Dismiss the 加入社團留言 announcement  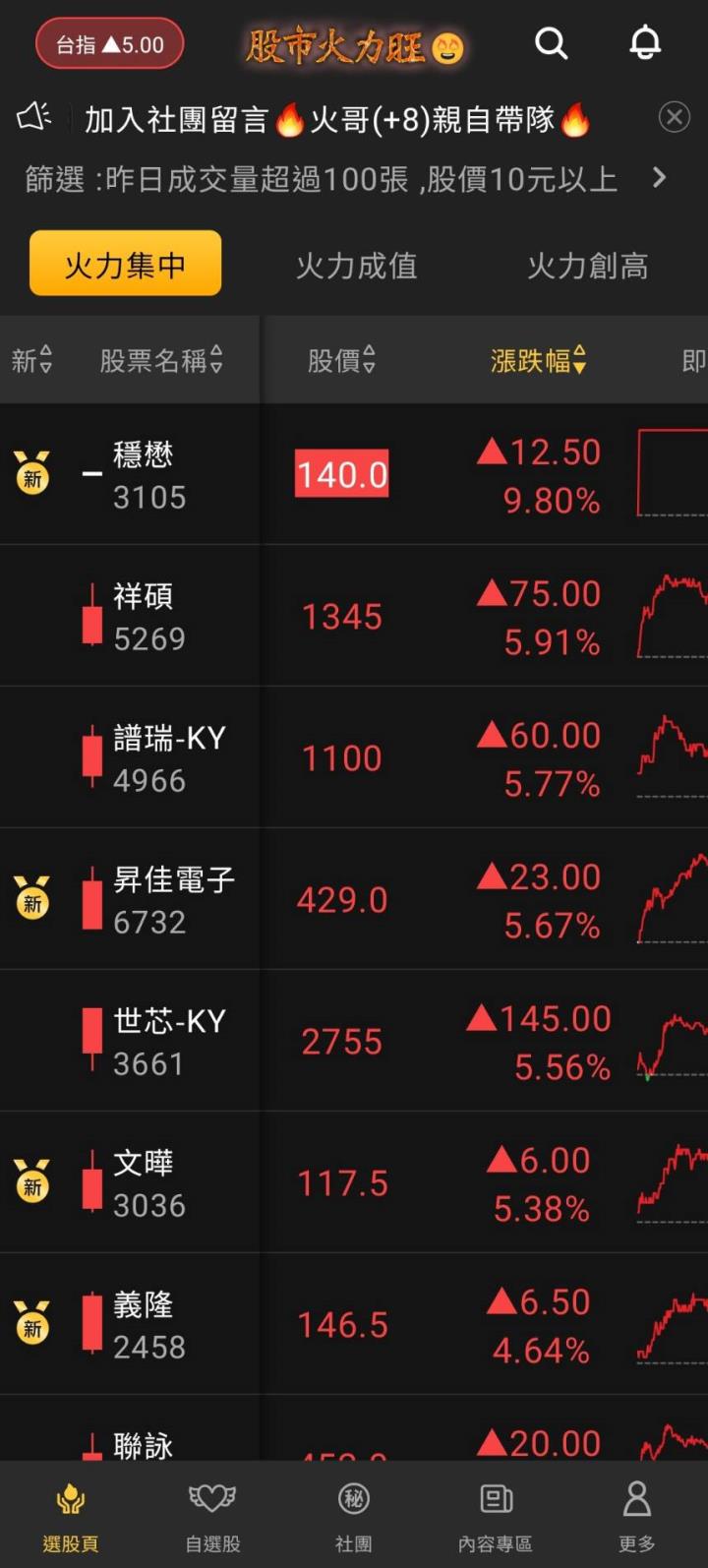(x=674, y=117)
